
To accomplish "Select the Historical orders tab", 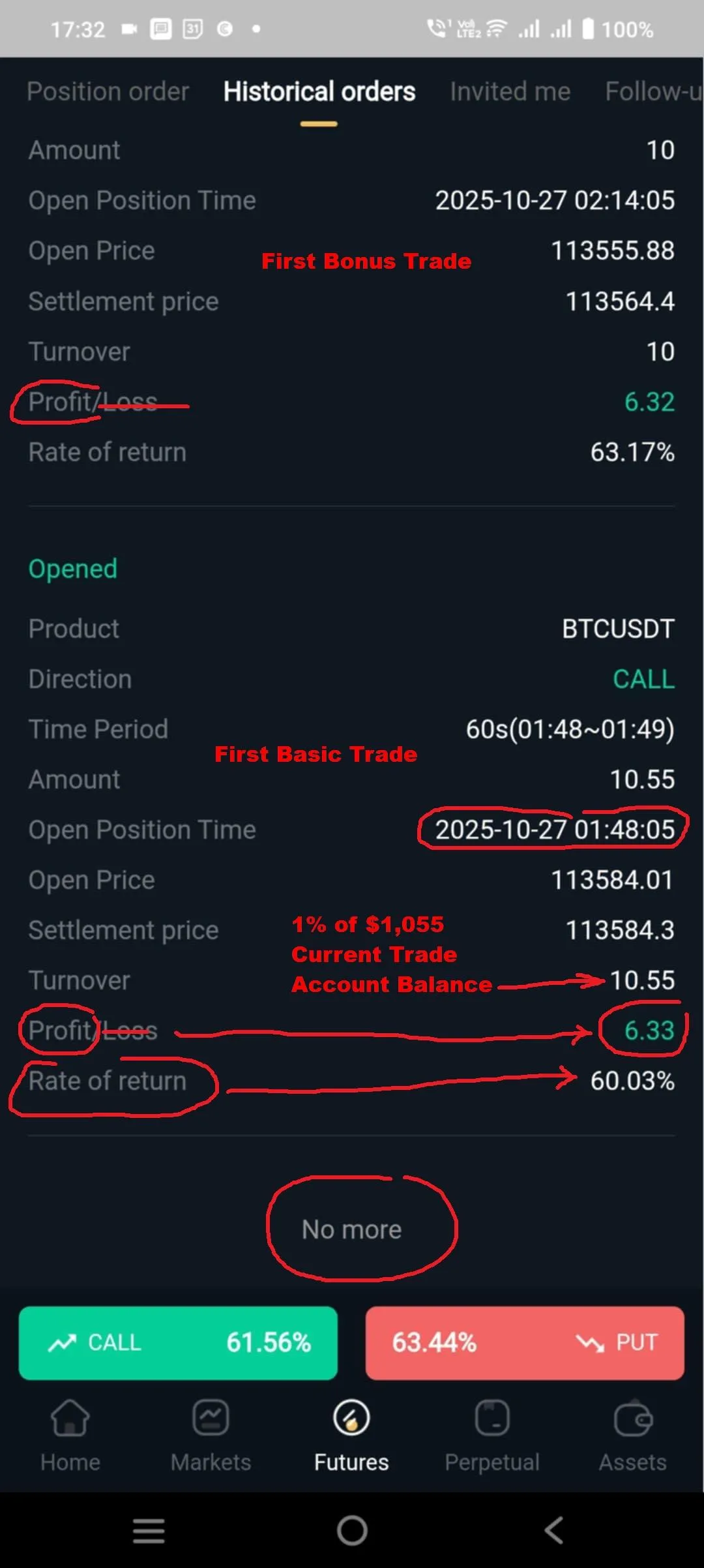I will tap(319, 92).
